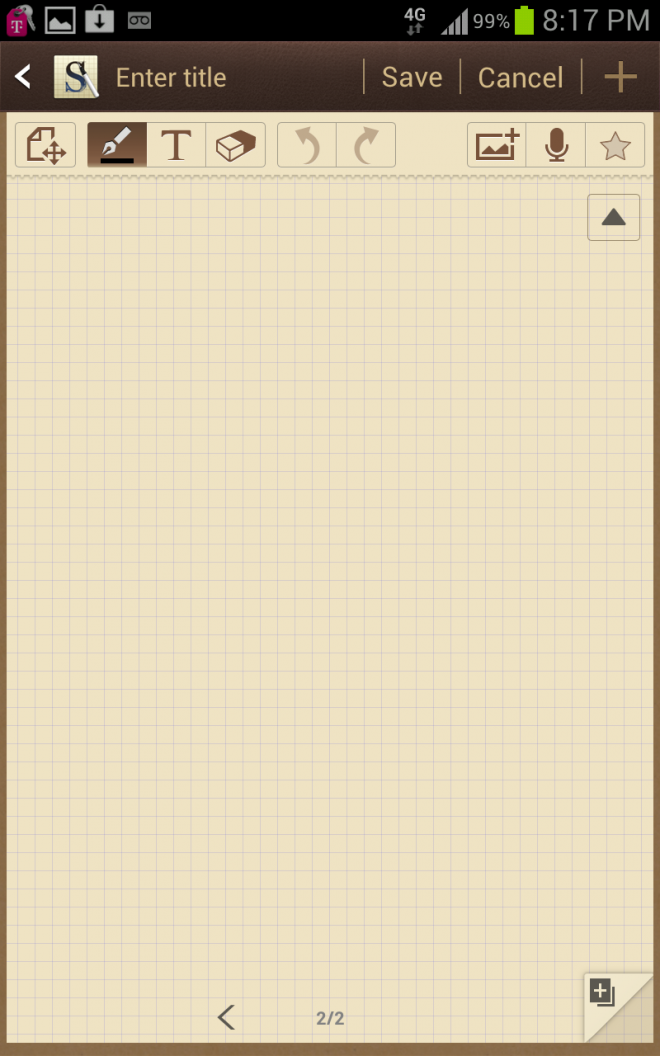The image size is (660, 1056).
Task: Record a voice memo with the microphone
Action: click(556, 145)
